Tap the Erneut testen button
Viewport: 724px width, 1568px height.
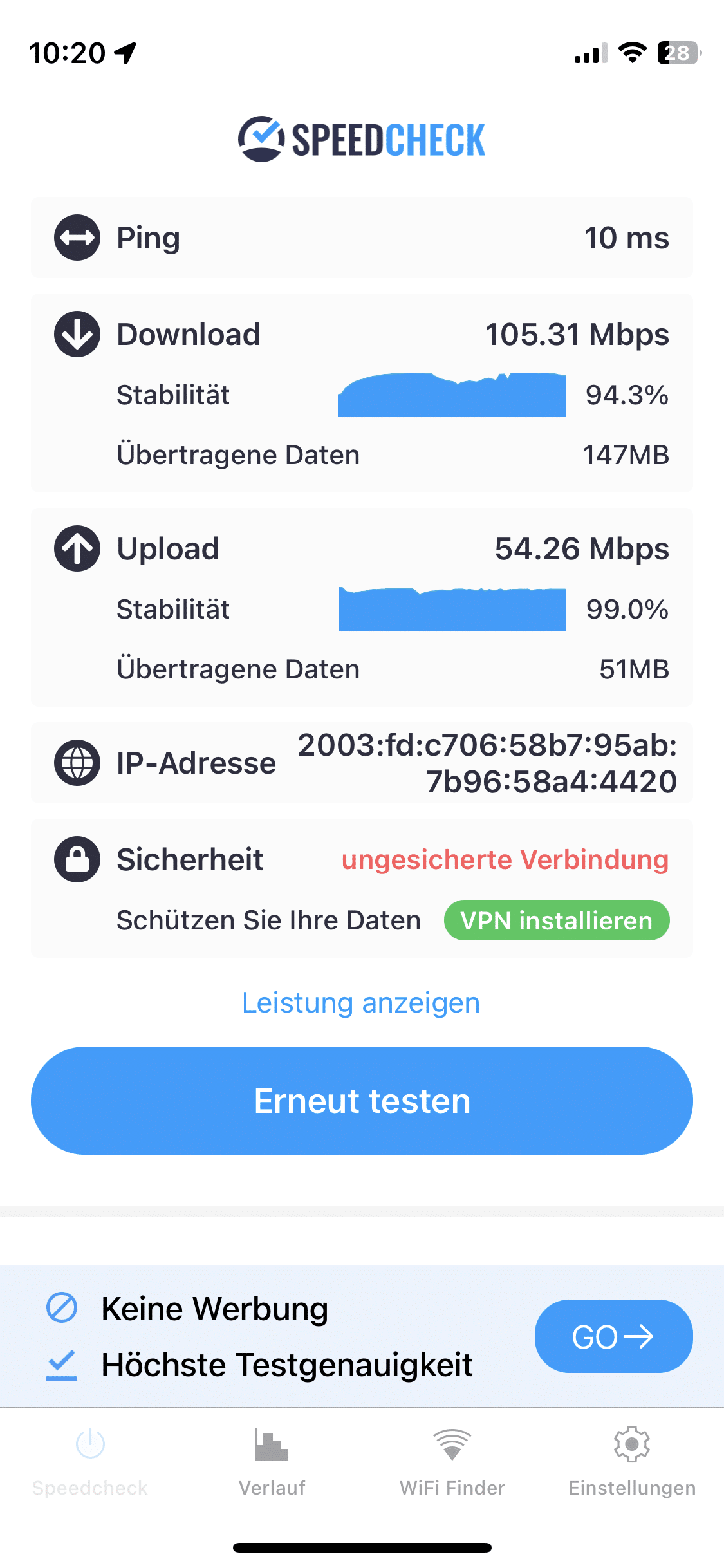(362, 1101)
